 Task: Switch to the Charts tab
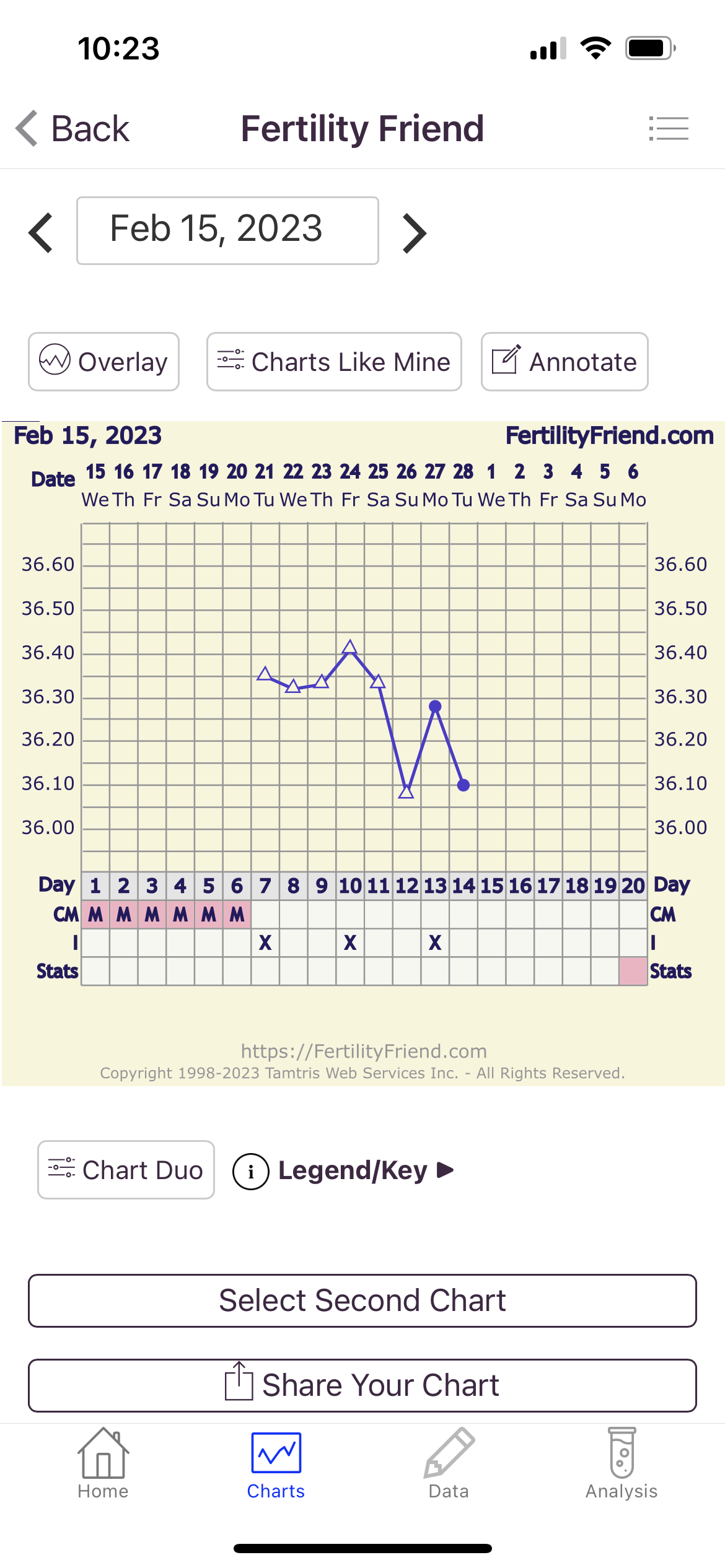pyautogui.click(x=276, y=1464)
